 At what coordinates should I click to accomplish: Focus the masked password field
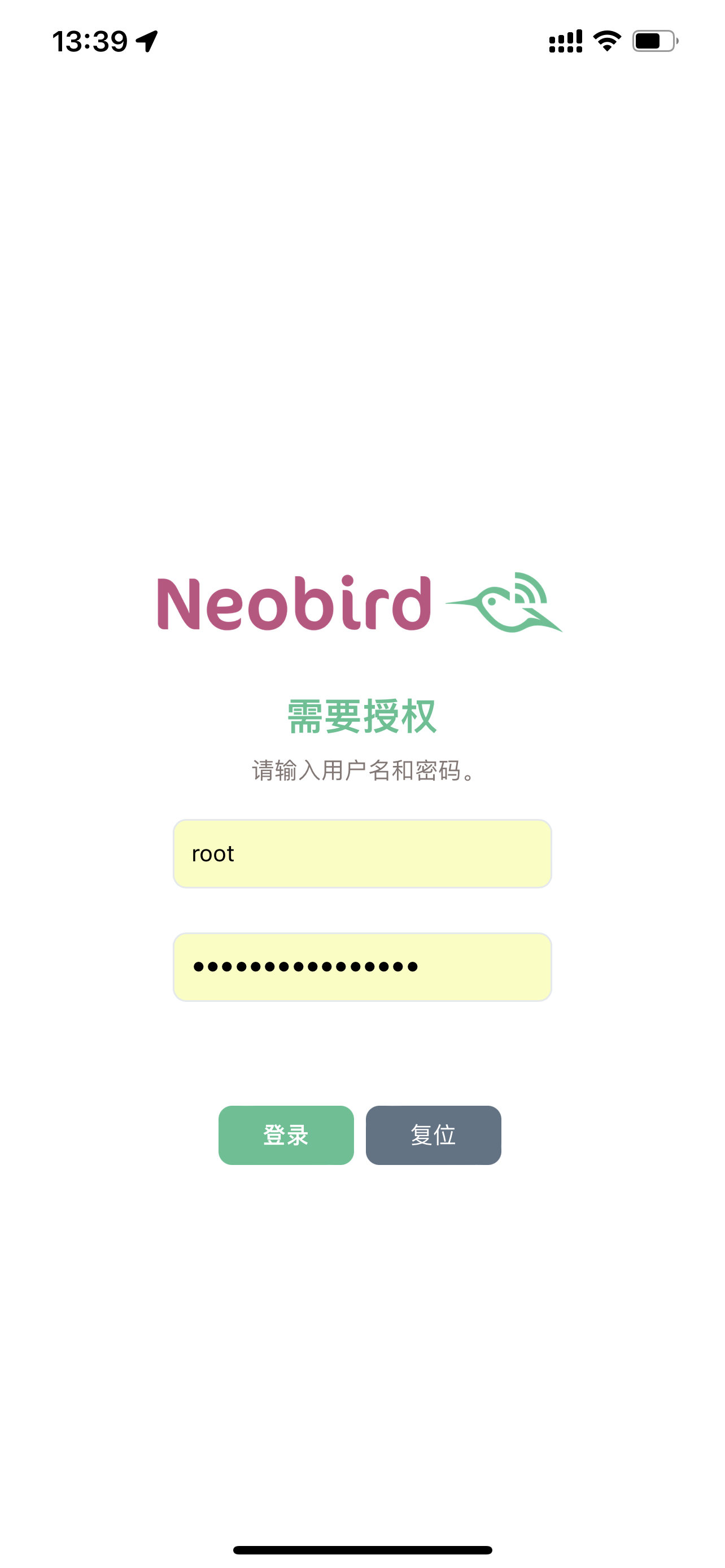[x=362, y=967]
